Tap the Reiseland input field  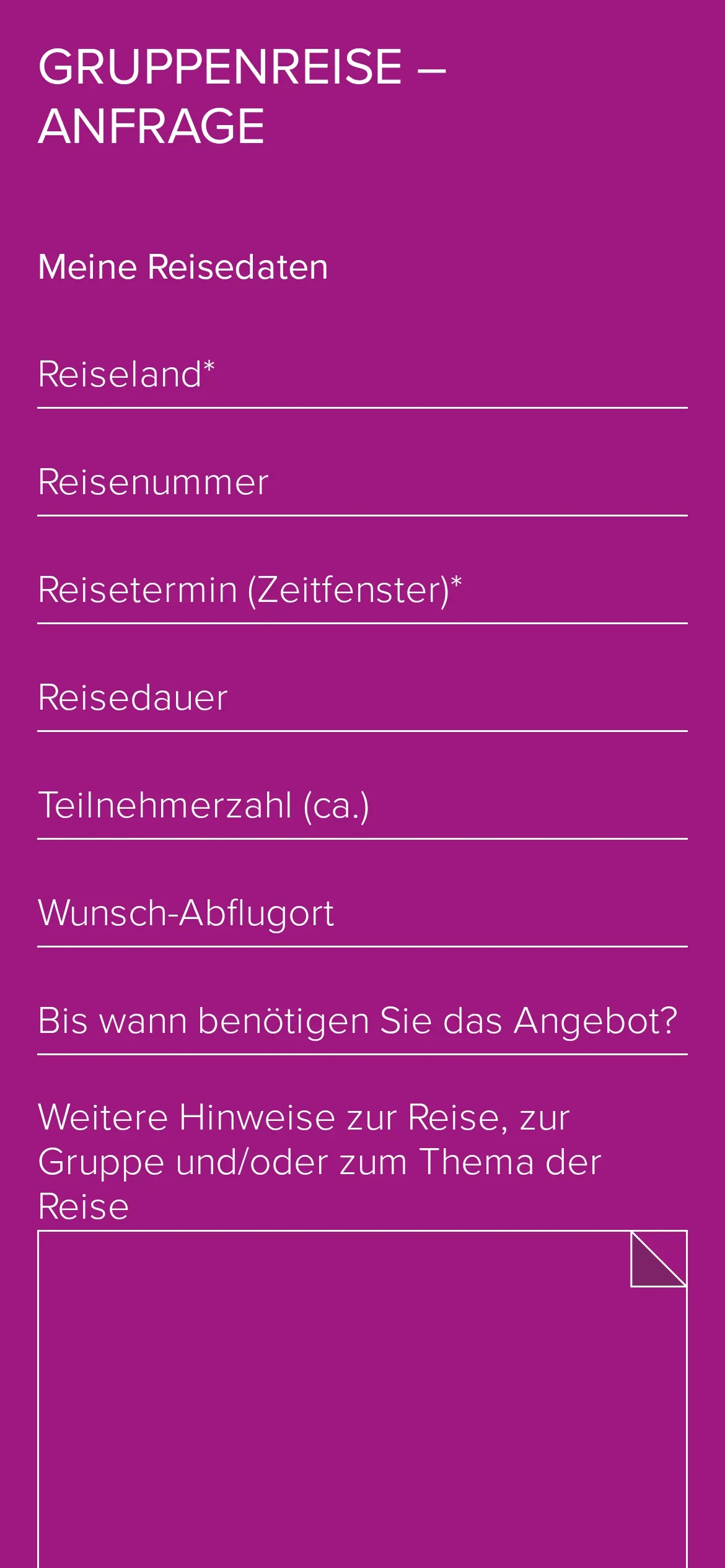click(x=362, y=375)
